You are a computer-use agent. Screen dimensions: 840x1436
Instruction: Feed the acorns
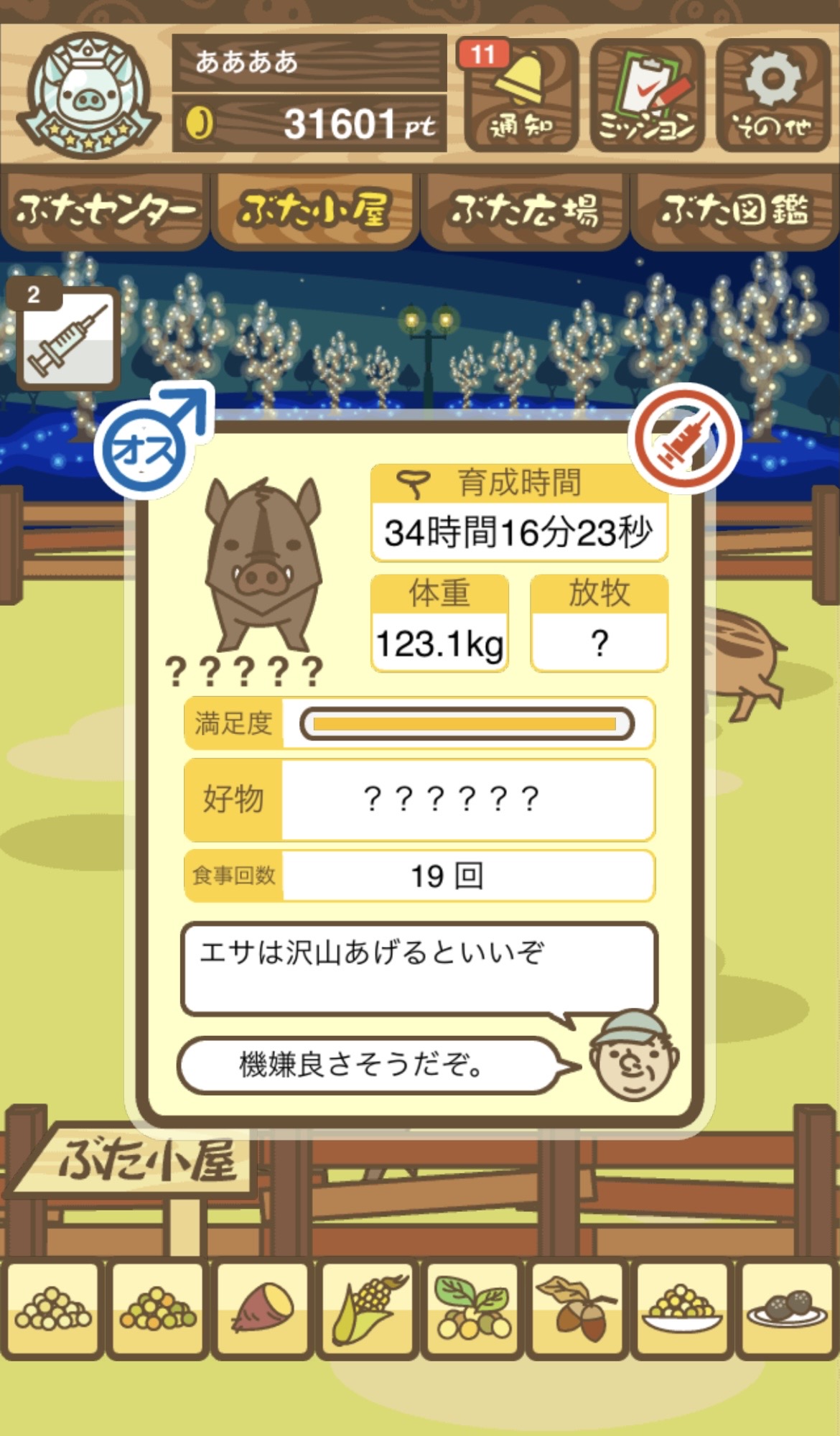point(577,1310)
